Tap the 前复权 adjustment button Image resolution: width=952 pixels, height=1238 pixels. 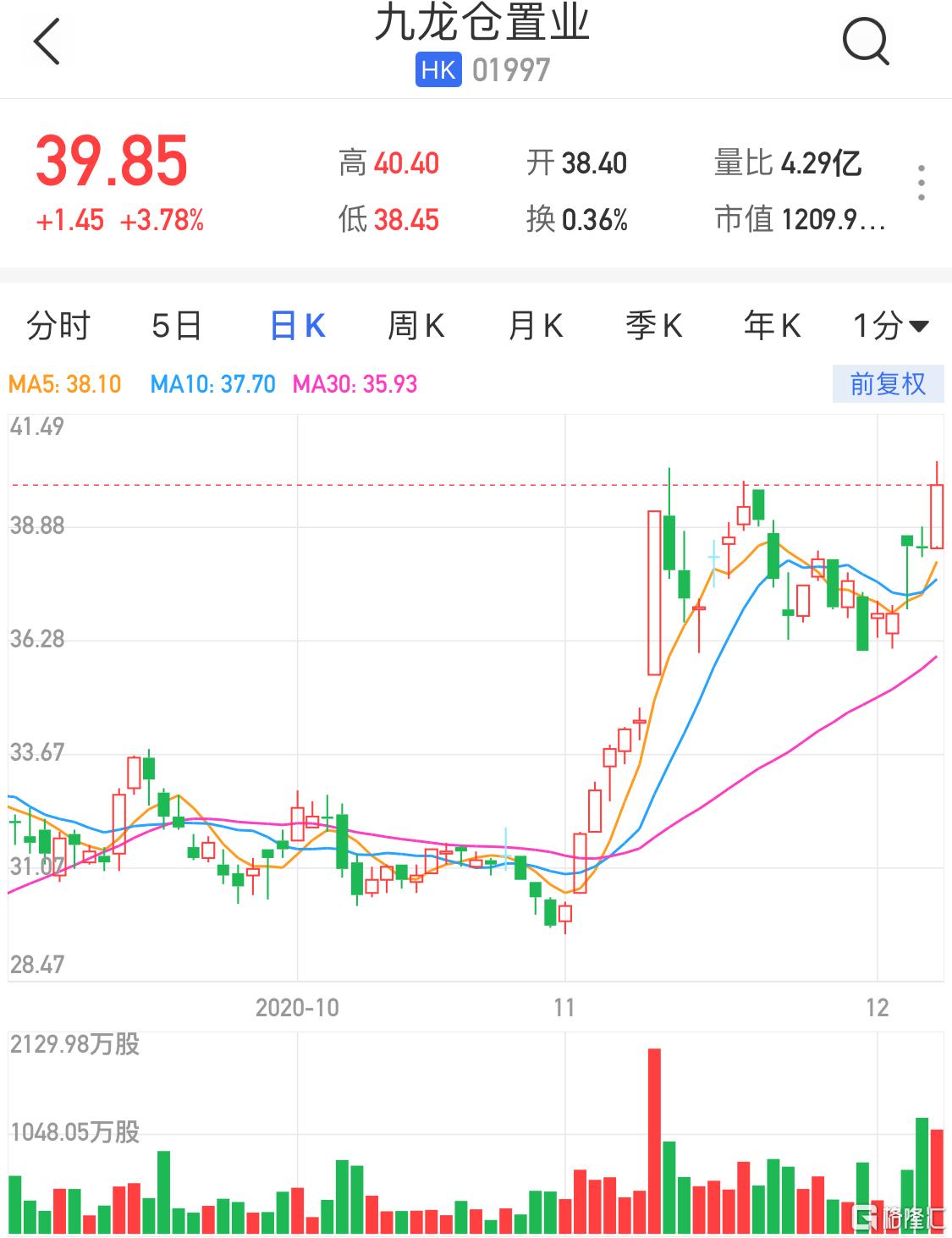tap(888, 384)
